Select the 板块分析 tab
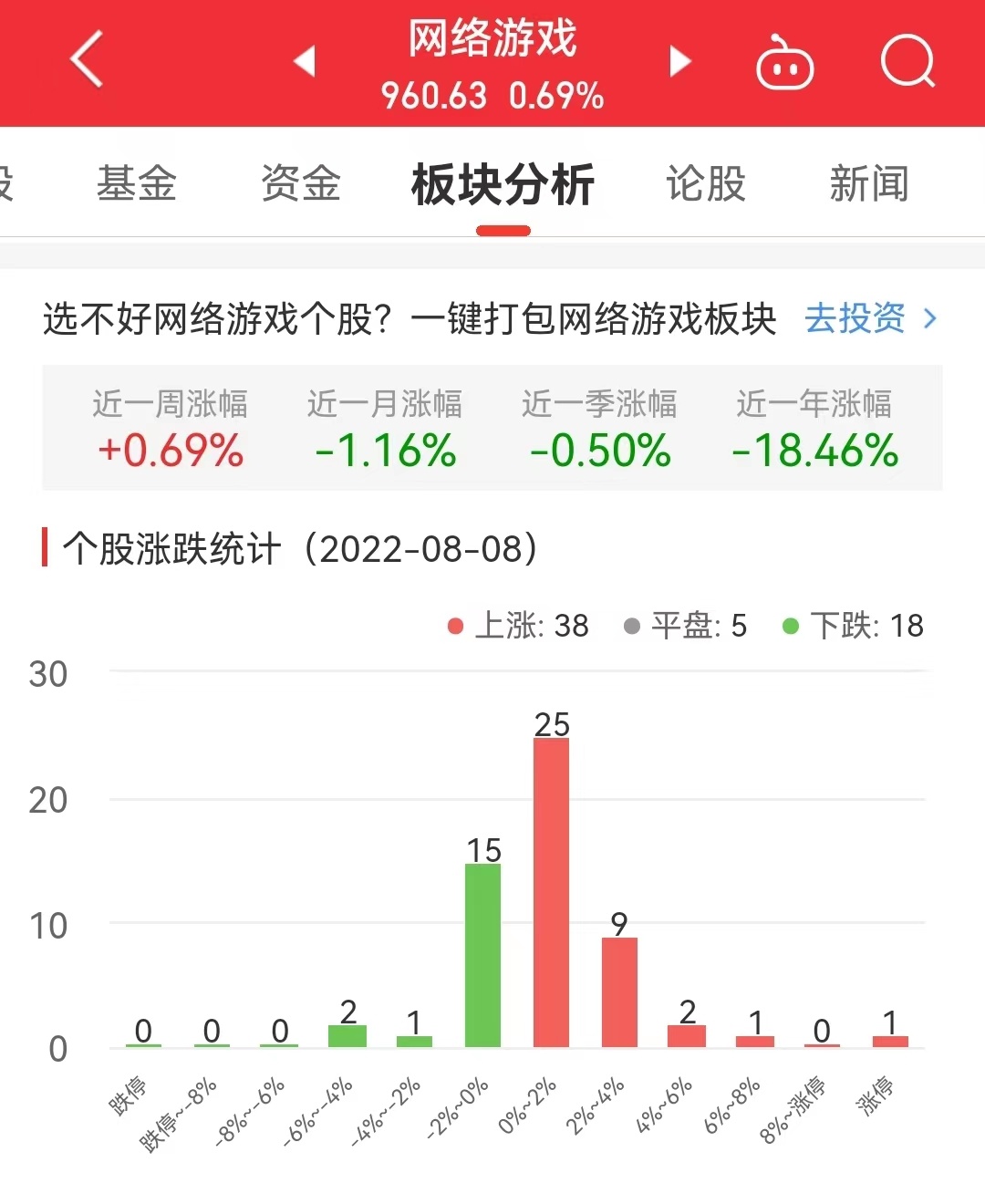The height and width of the screenshot is (1204, 985). click(503, 185)
